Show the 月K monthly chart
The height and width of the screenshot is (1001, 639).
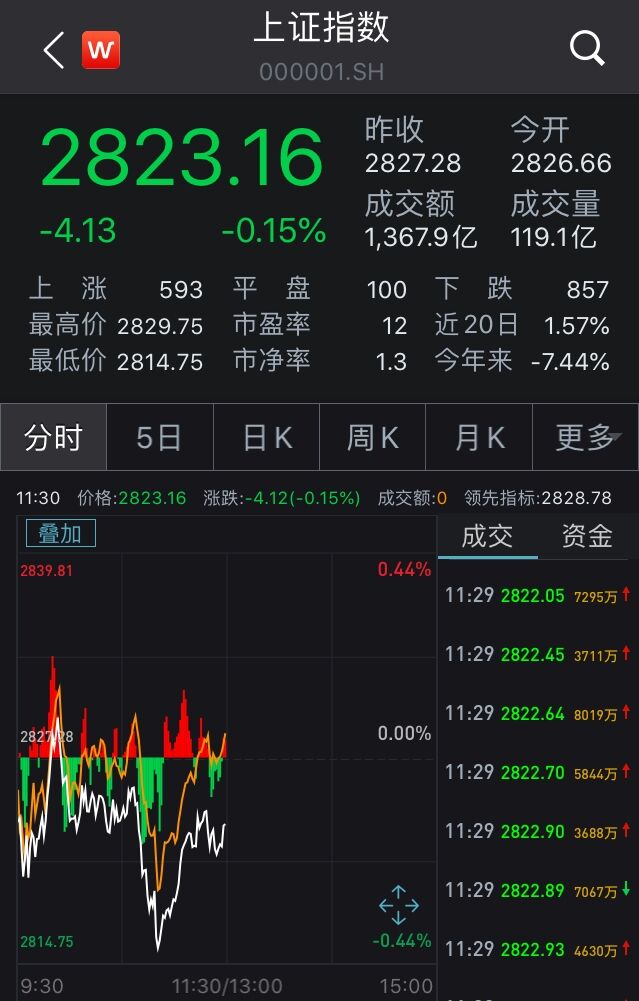479,438
